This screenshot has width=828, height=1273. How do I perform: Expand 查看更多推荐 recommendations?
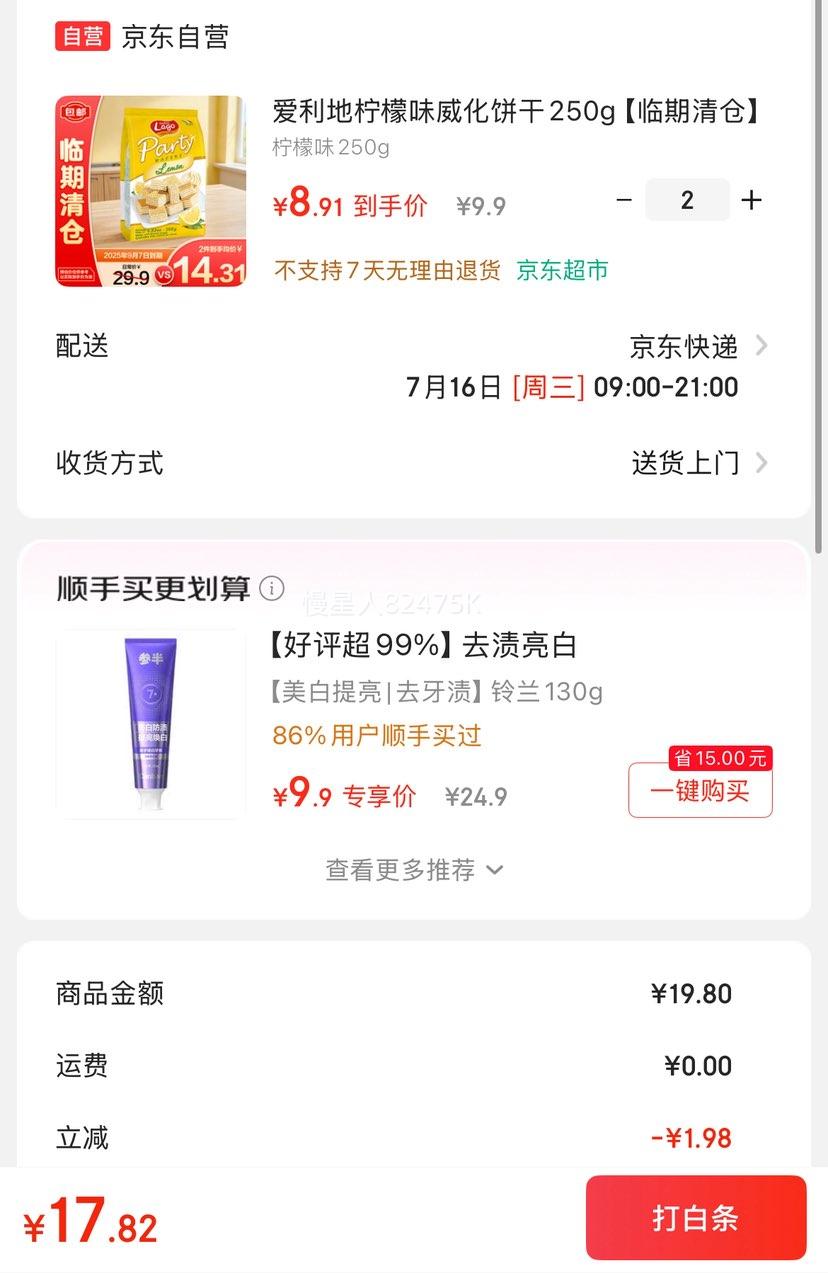click(x=413, y=870)
